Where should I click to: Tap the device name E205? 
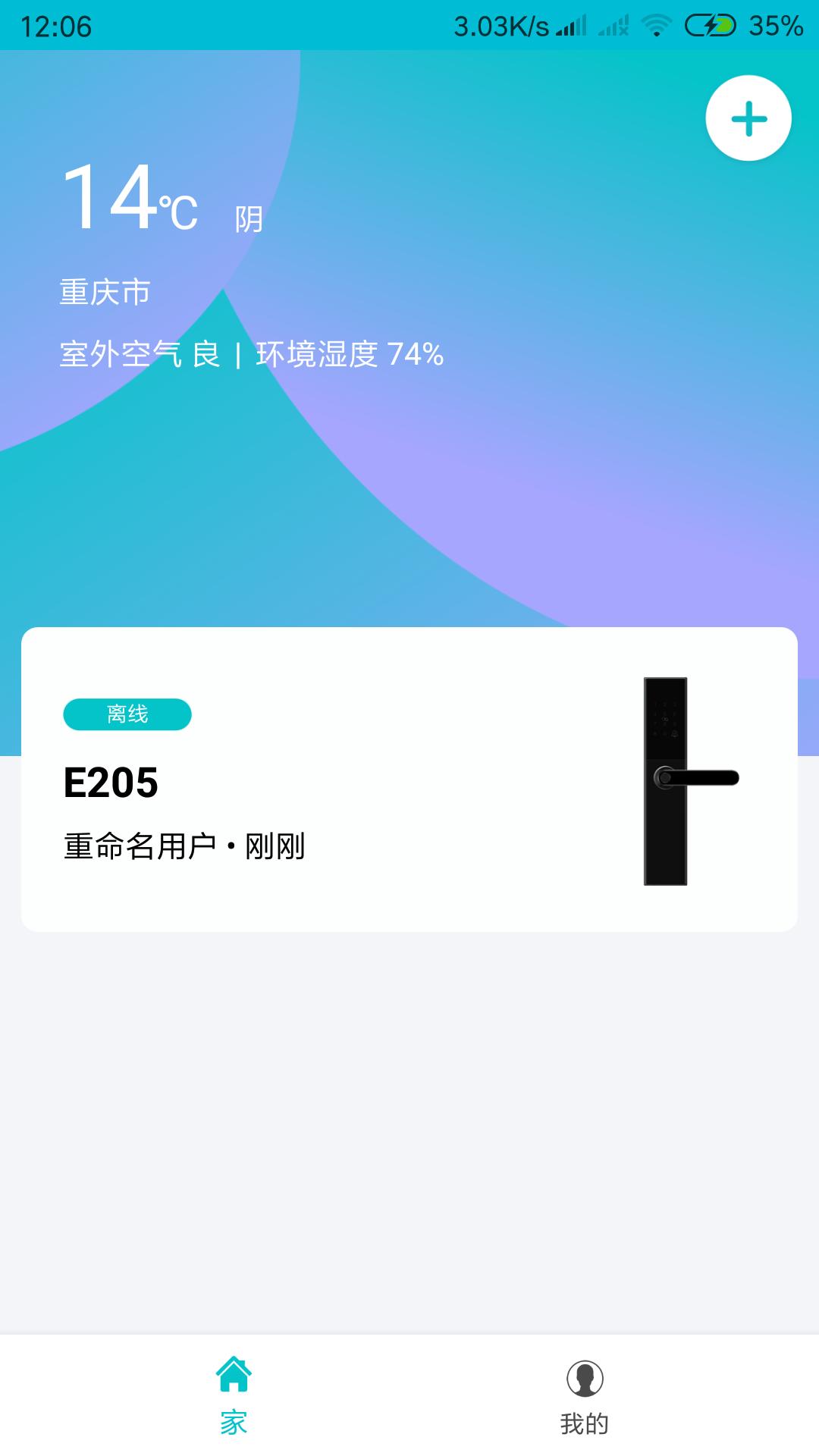pos(110,781)
